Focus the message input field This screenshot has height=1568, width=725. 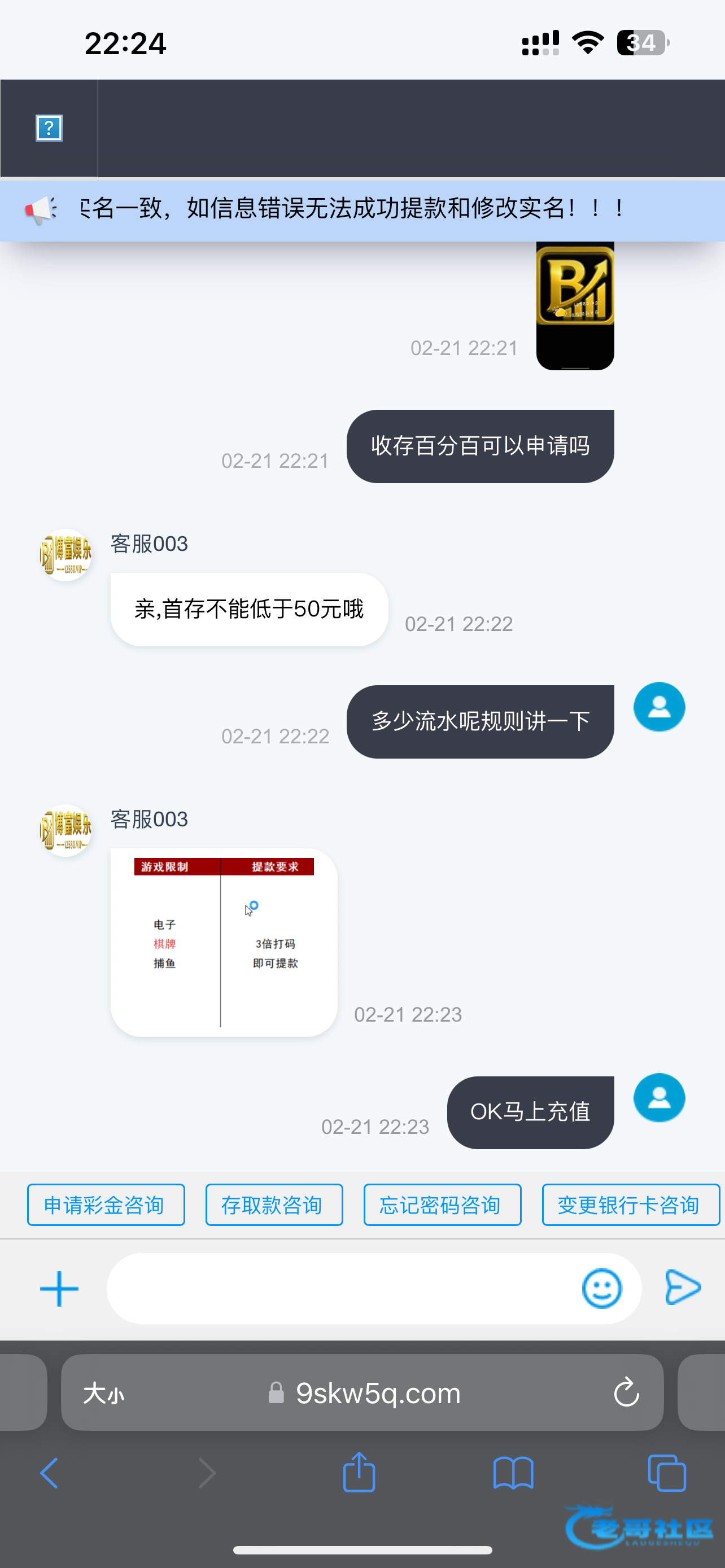tap(341, 1289)
